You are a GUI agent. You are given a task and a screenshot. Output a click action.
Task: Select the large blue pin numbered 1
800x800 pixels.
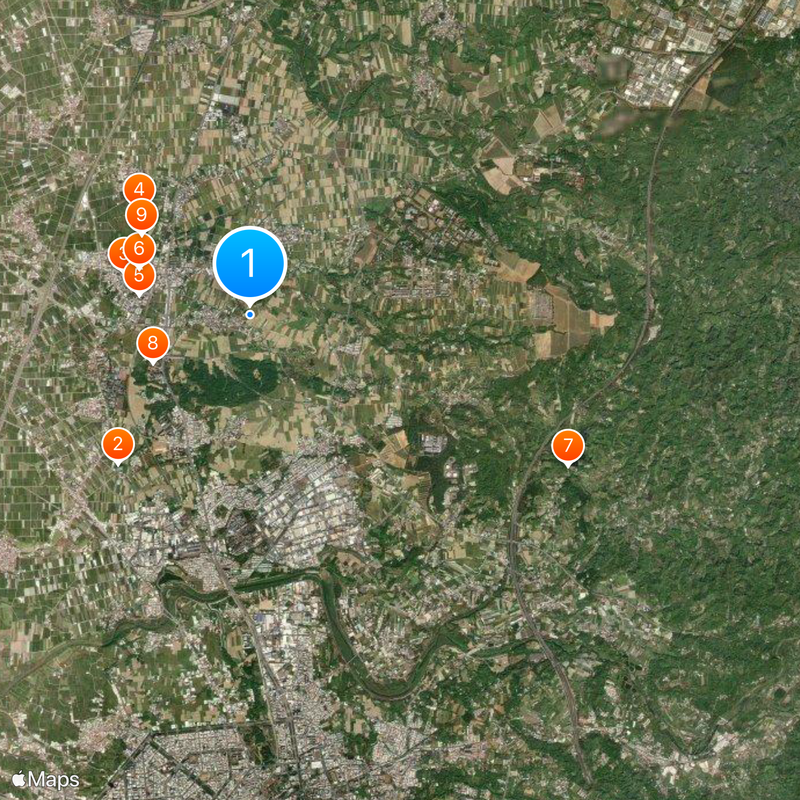250,263
